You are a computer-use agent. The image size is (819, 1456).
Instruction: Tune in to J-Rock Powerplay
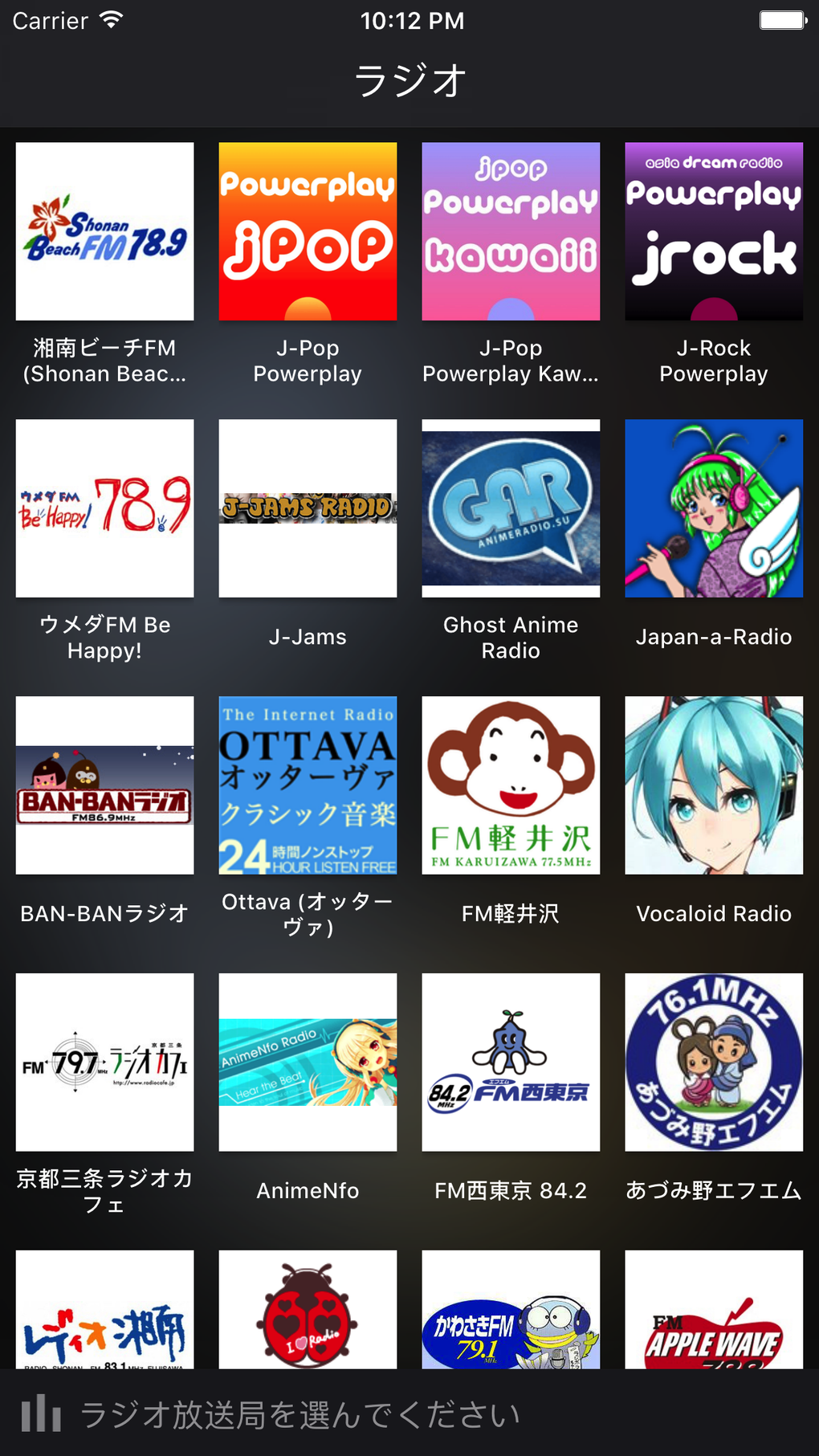pos(714,231)
